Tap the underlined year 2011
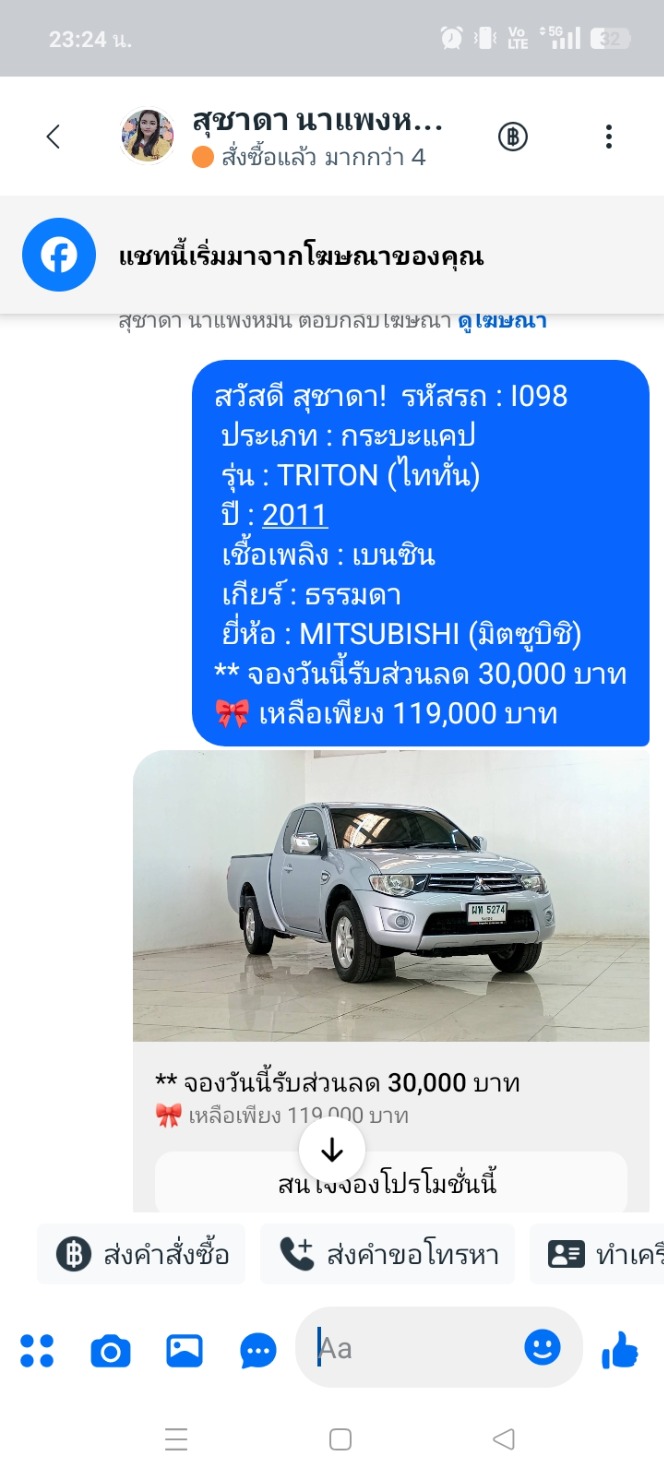Viewport: 664px width, 1480px height. pyautogui.click(x=295, y=515)
